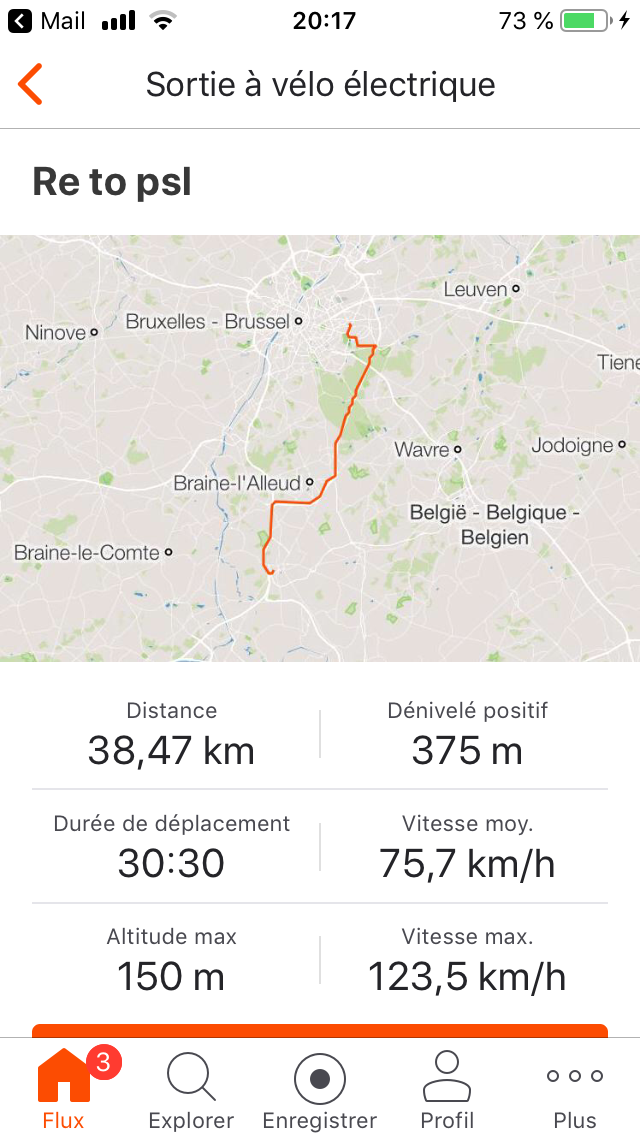The image size is (640, 1136).
Task: Select the Enregistrer tab
Action: [x=320, y=1087]
